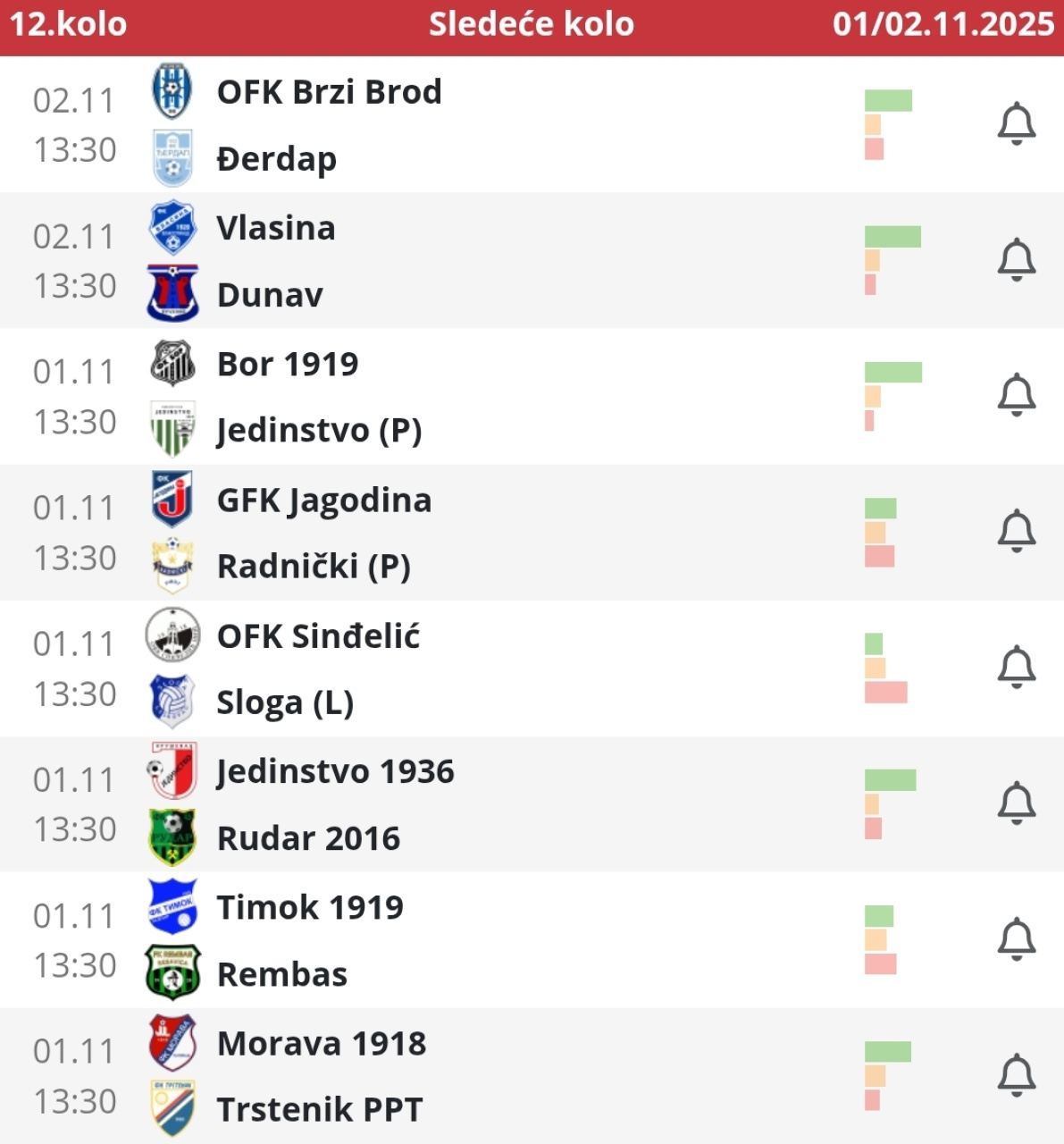Select the GFK Jagodina vs Radnički match
This screenshot has height=1144, width=1064.
(x=447, y=533)
